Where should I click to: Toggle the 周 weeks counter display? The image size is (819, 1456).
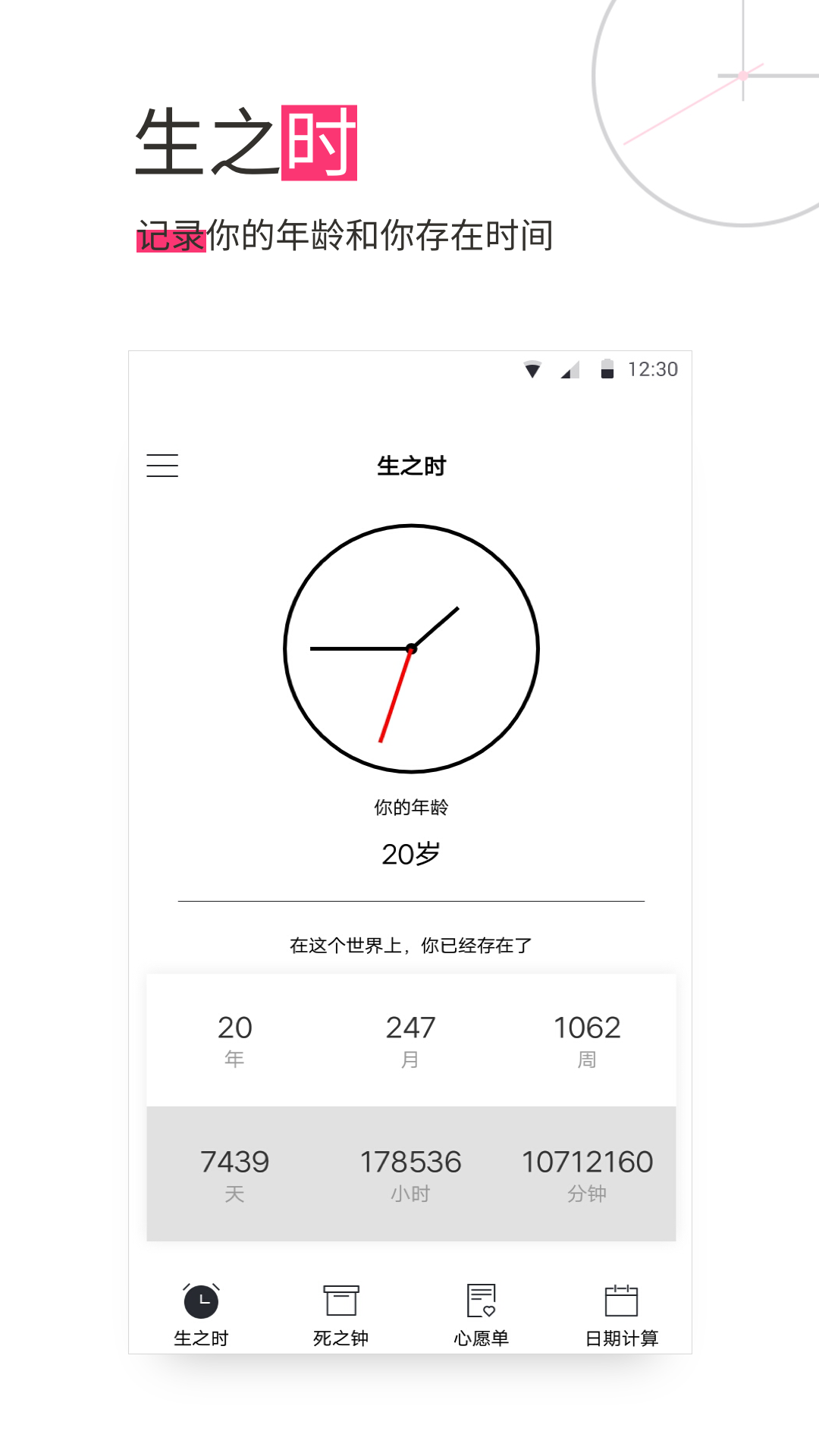pyautogui.click(x=588, y=1039)
